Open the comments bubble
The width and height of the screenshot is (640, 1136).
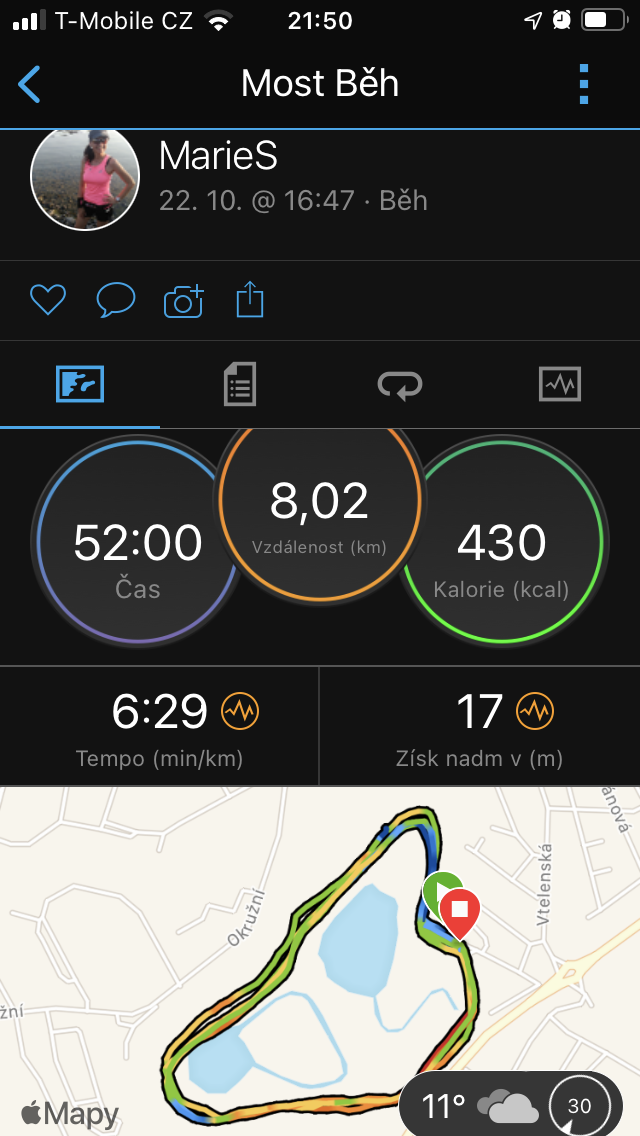tap(116, 300)
